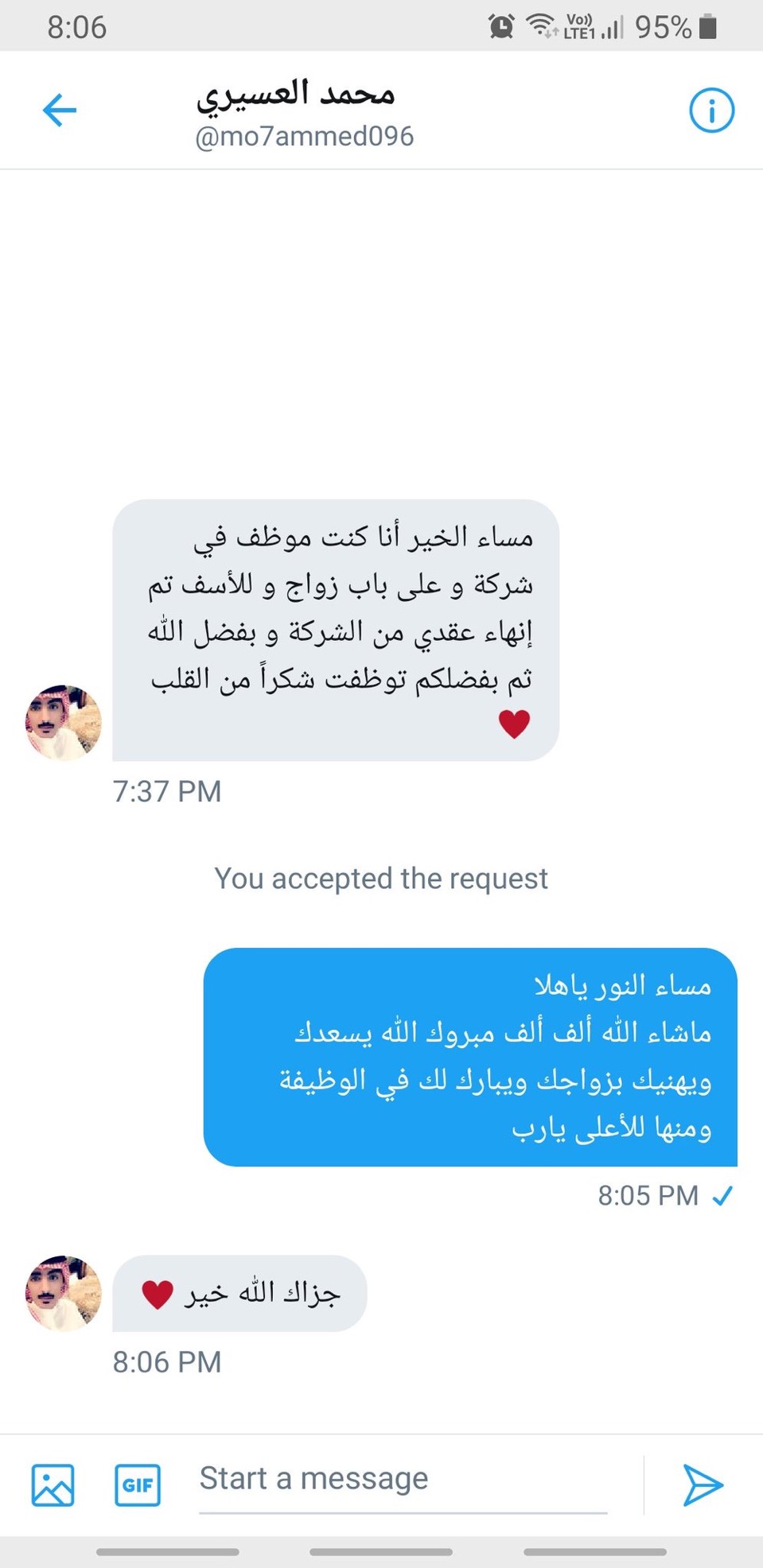Open conversation info
This screenshot has height=1568, width=763.
coord(710,111)
